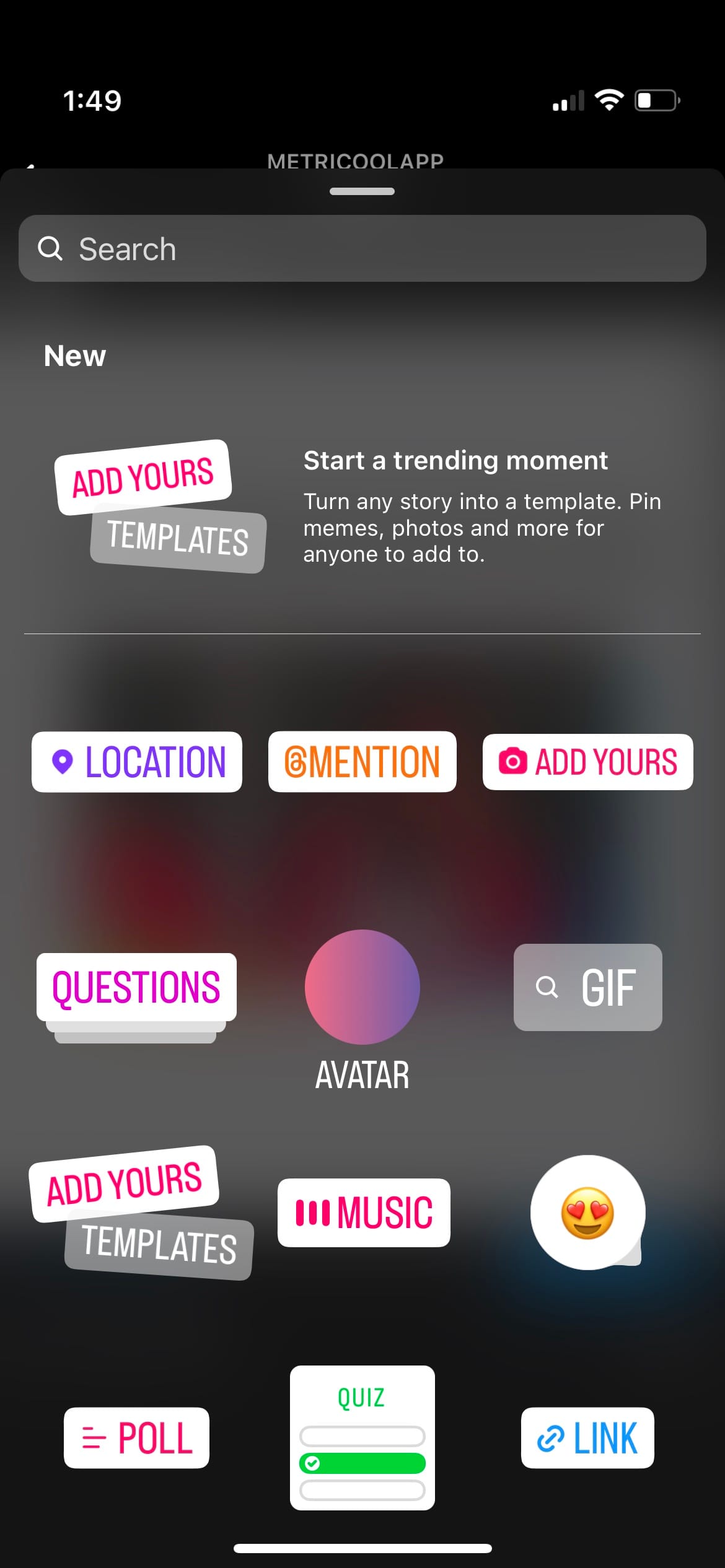Viewport: 725px width, 1568px height.
Task: Select the AVATAR sticker
Action: click(x=362, y=987)
